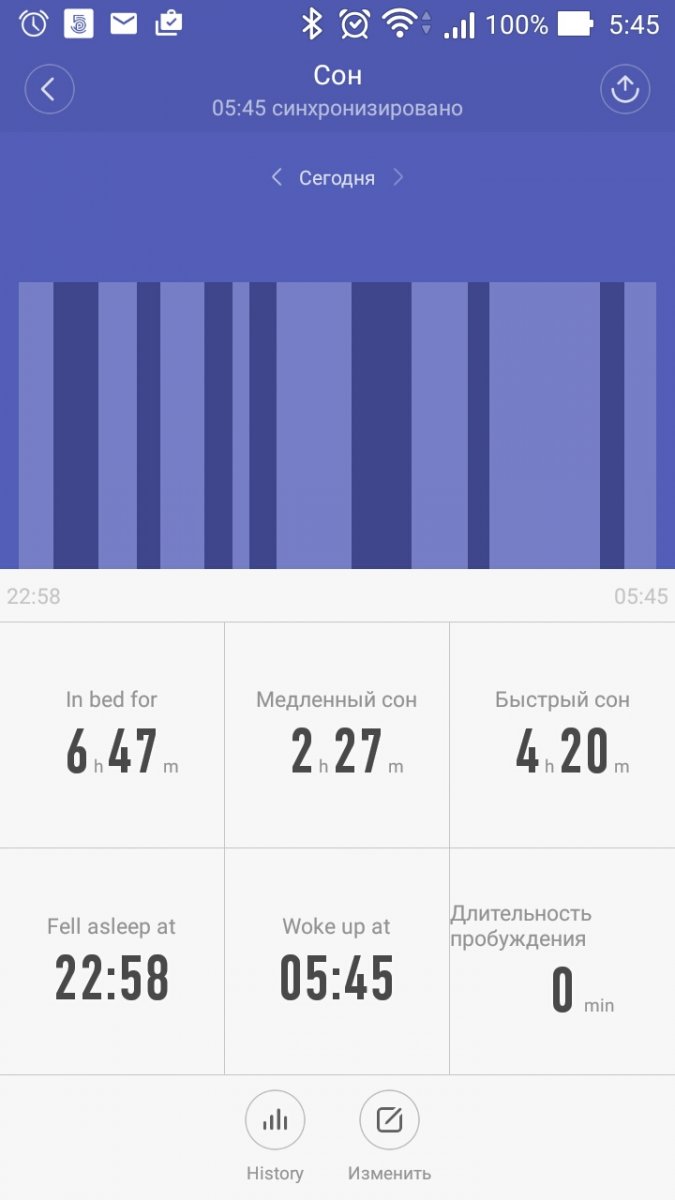Go back from the Сон screen
Viewport: 675px width, 1200px height.
49,90
